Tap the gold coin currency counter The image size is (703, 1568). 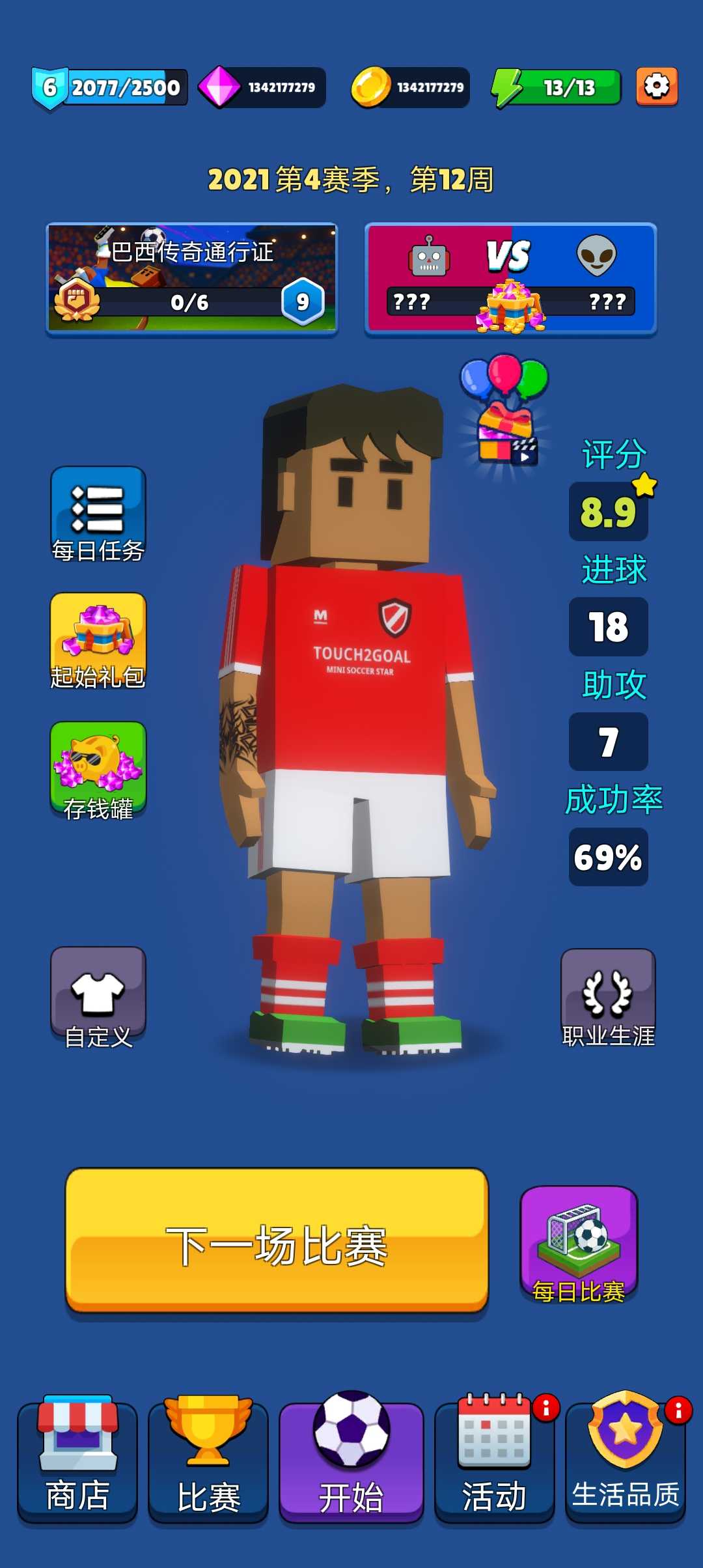coord(411,87)
